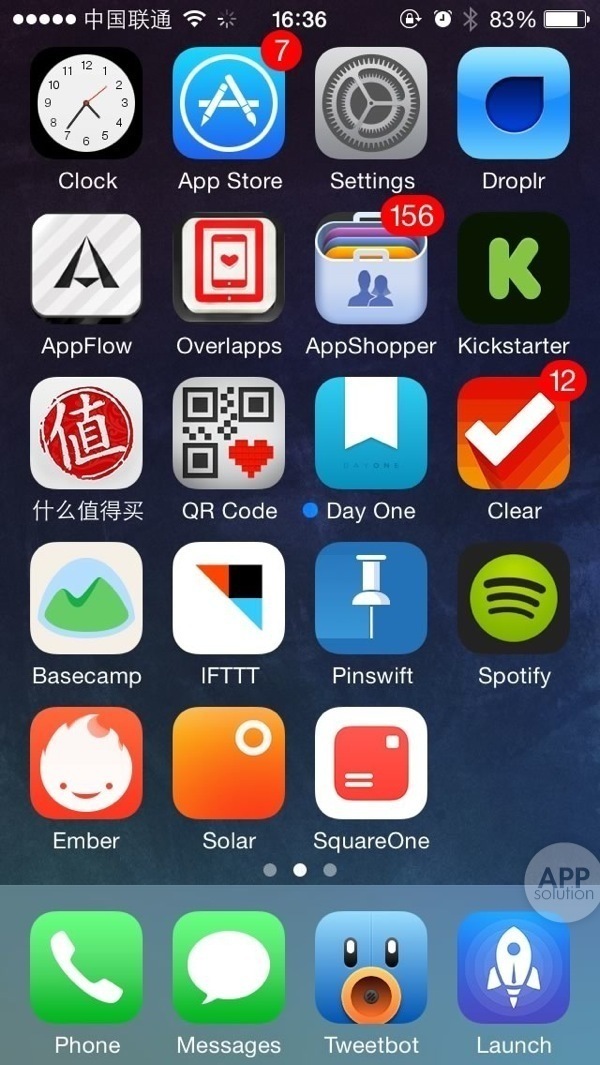Open AppShopper with 156 notifications
Screen dimensions: 600x1065
click(x=371, y=269)
